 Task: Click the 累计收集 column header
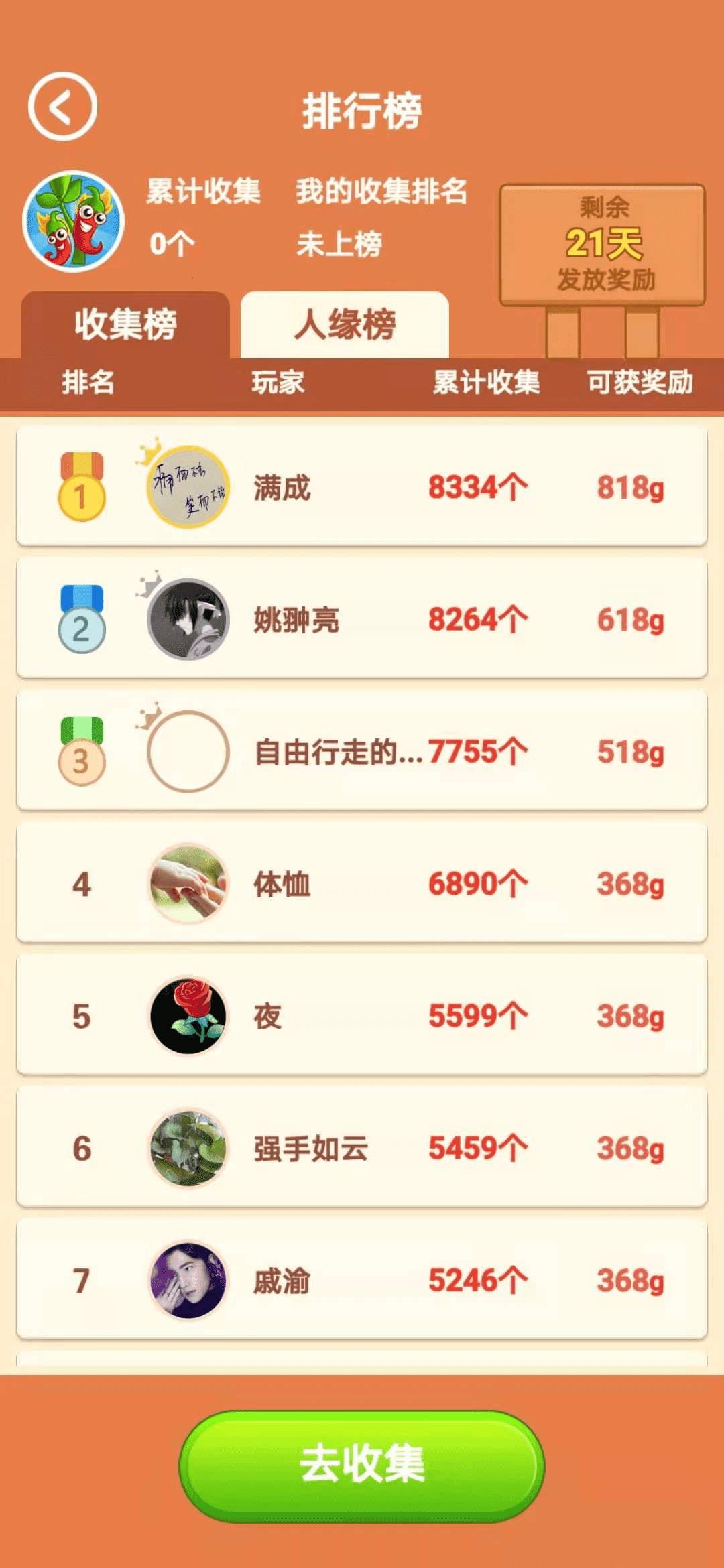[488, 384]
